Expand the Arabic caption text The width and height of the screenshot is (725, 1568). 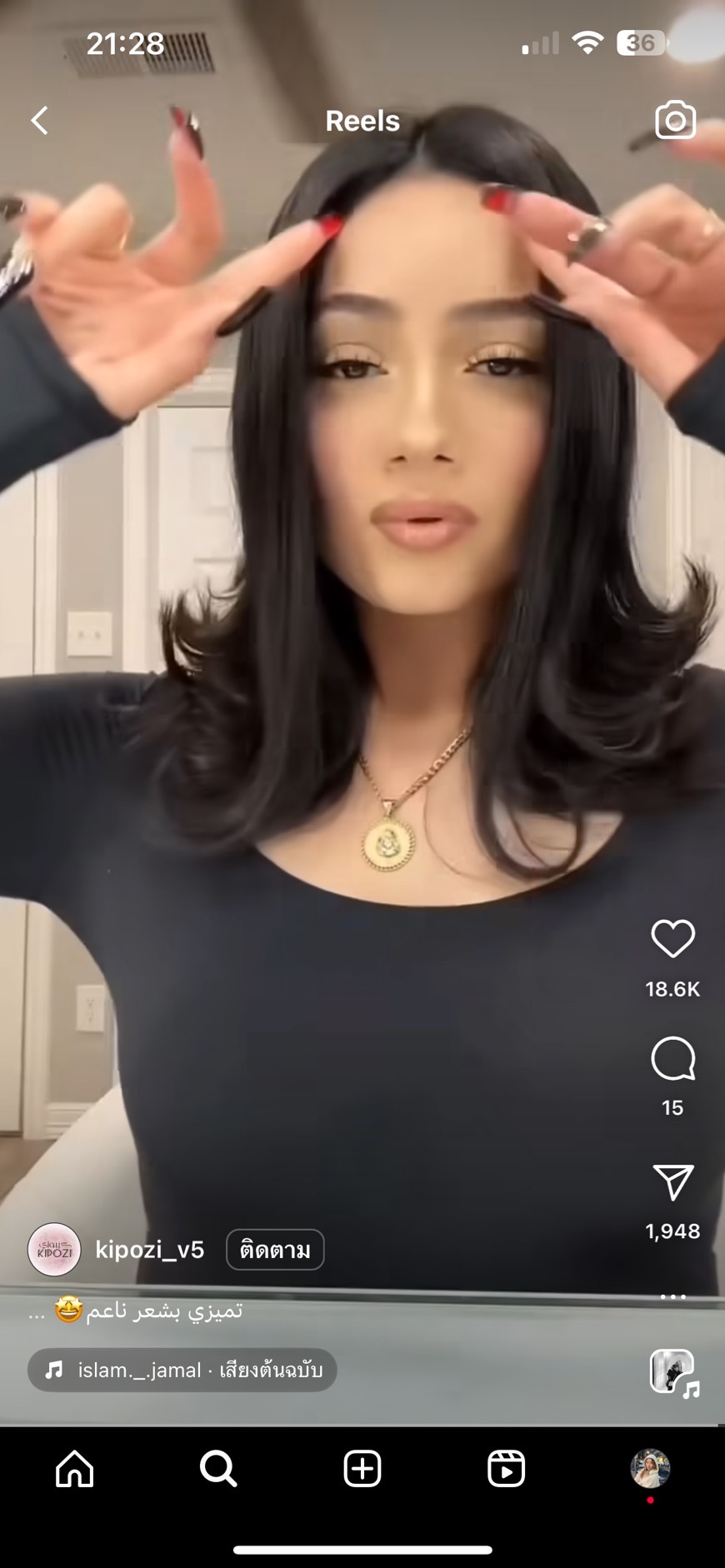click(x=136, y=1311)
